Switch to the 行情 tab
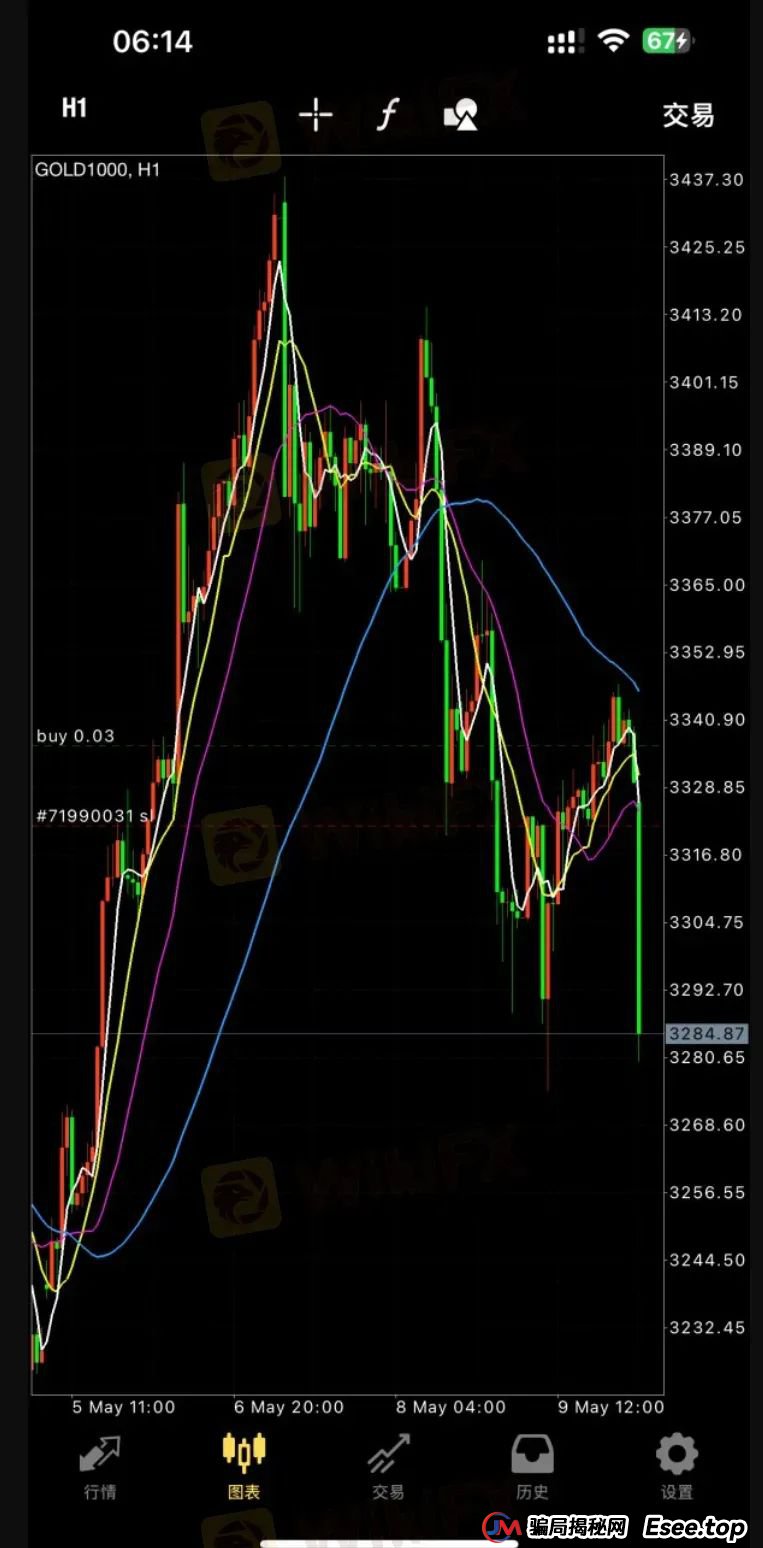763x1548 pixels. 100,1465
